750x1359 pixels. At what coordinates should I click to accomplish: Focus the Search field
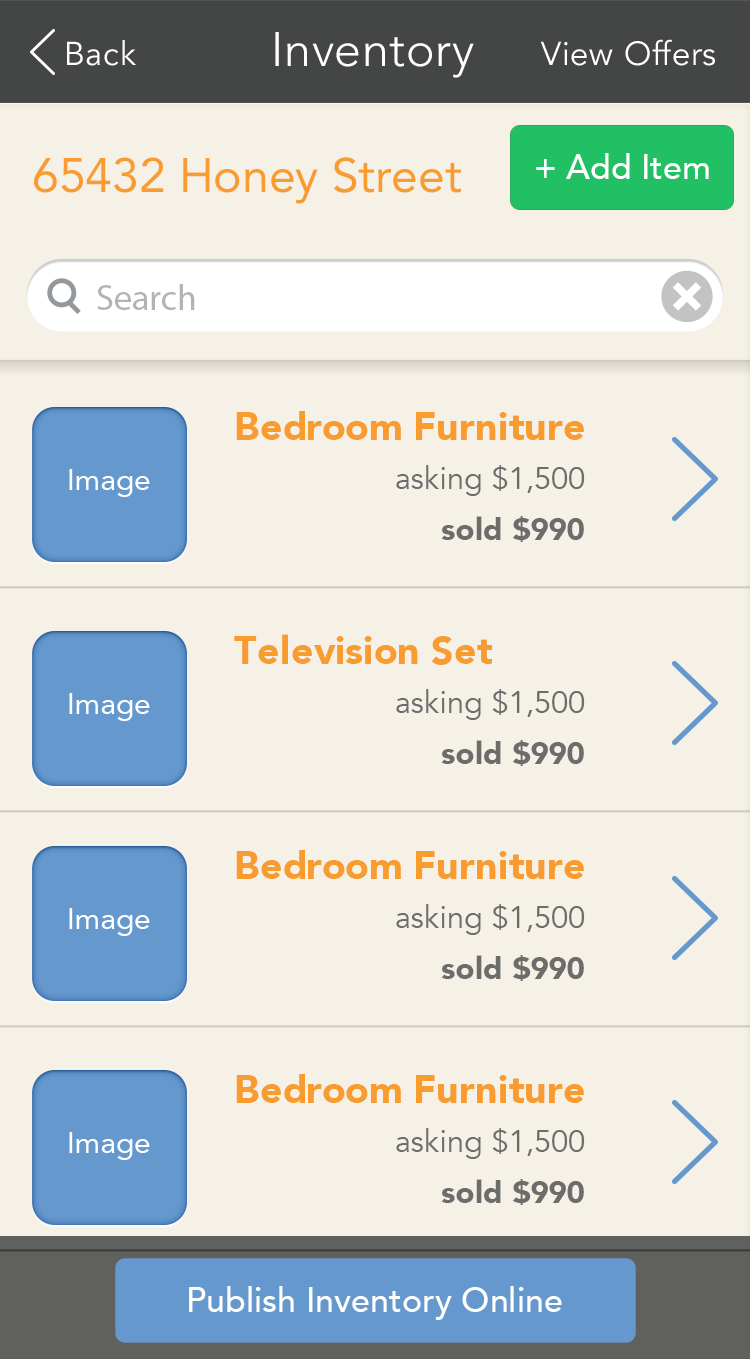pyautogui.click(x=374, y=297)
